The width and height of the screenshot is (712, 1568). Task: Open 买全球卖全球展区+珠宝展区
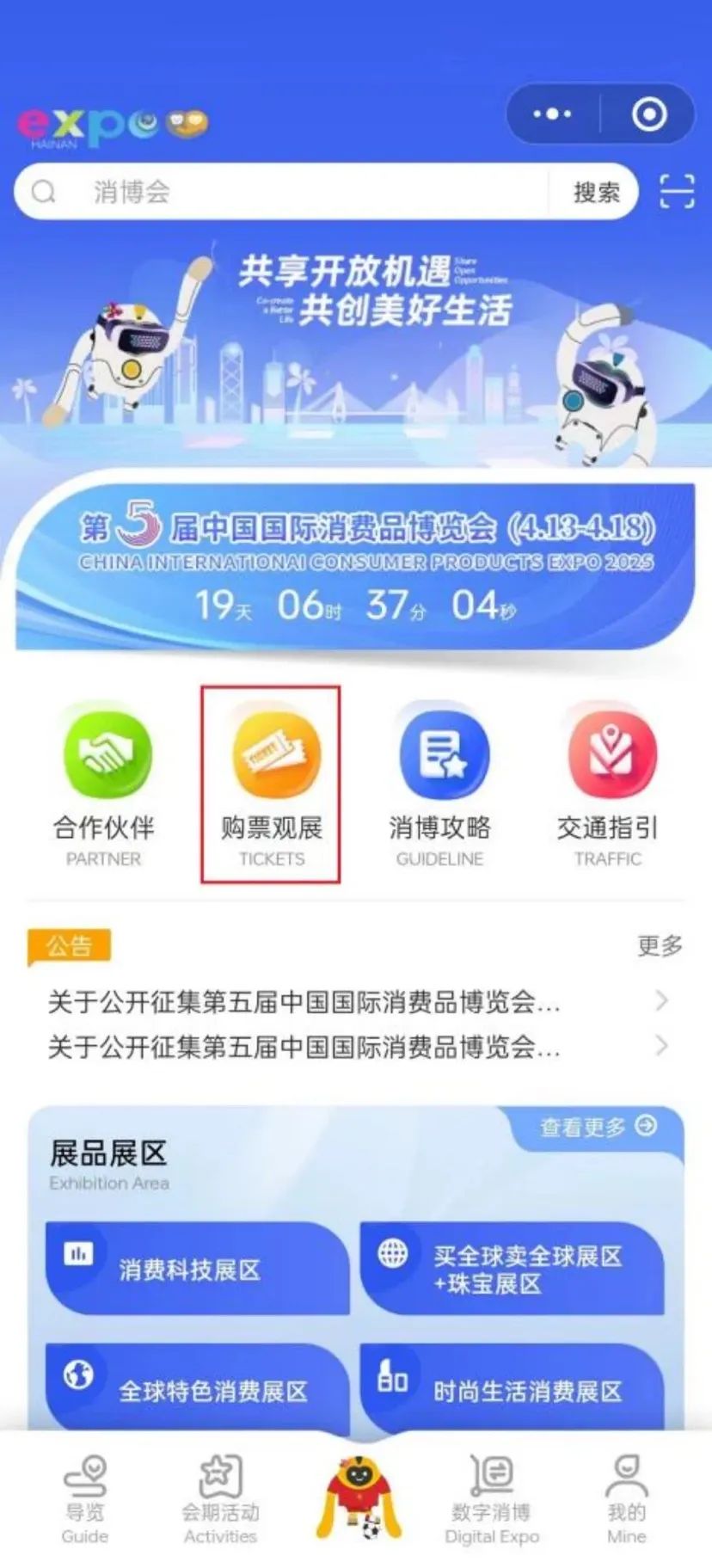[512, 1269]
